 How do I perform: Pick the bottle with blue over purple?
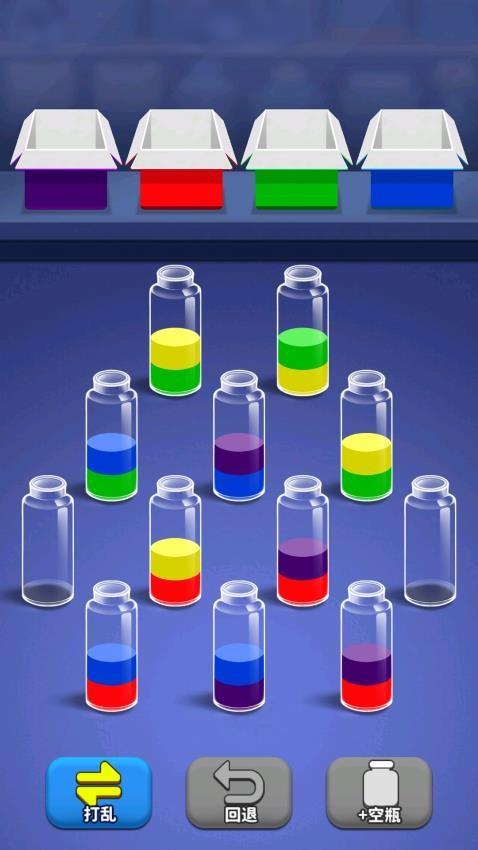[x=239, y=646]
